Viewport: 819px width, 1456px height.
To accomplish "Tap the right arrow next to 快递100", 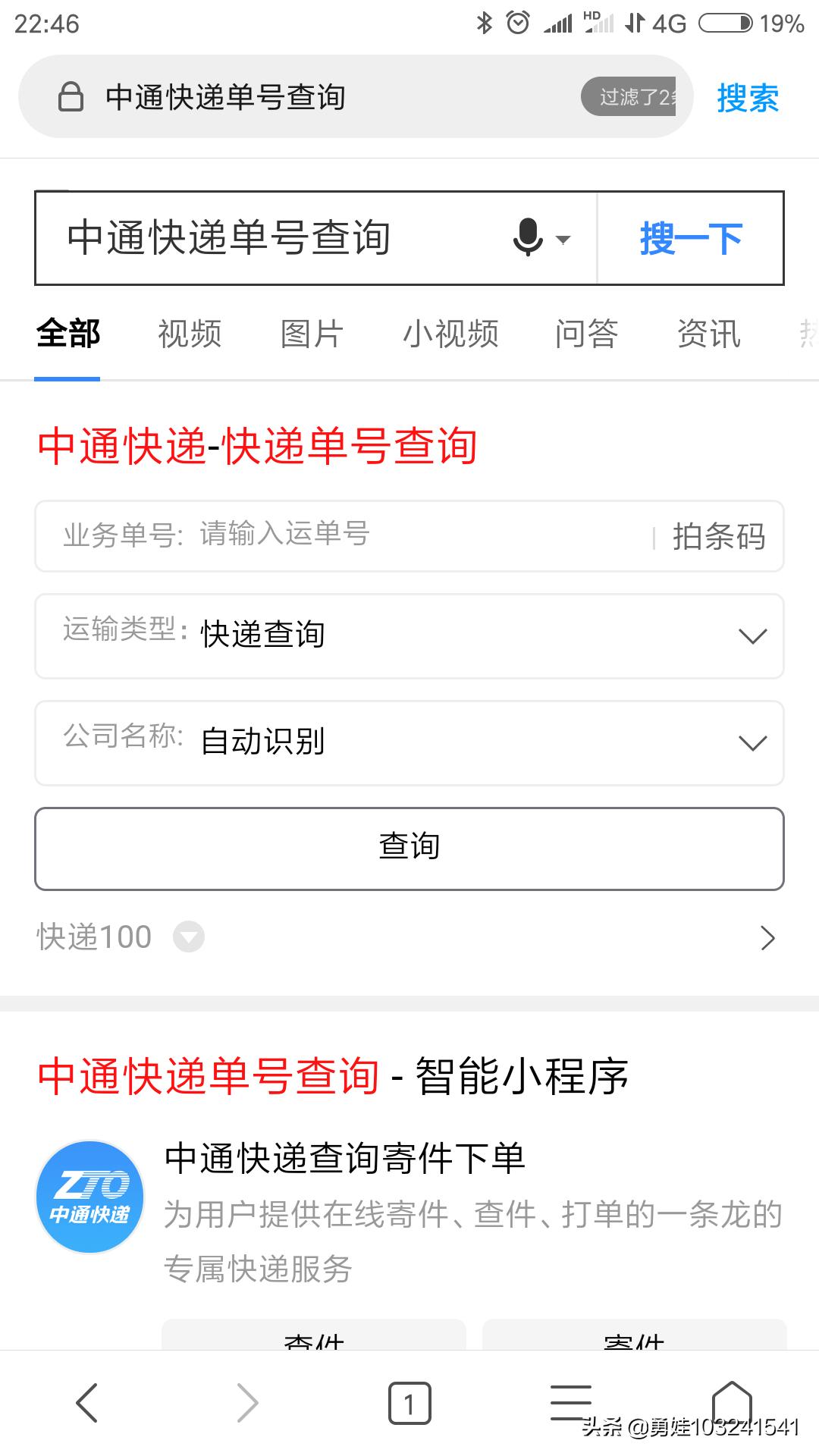I will [767, 938].
